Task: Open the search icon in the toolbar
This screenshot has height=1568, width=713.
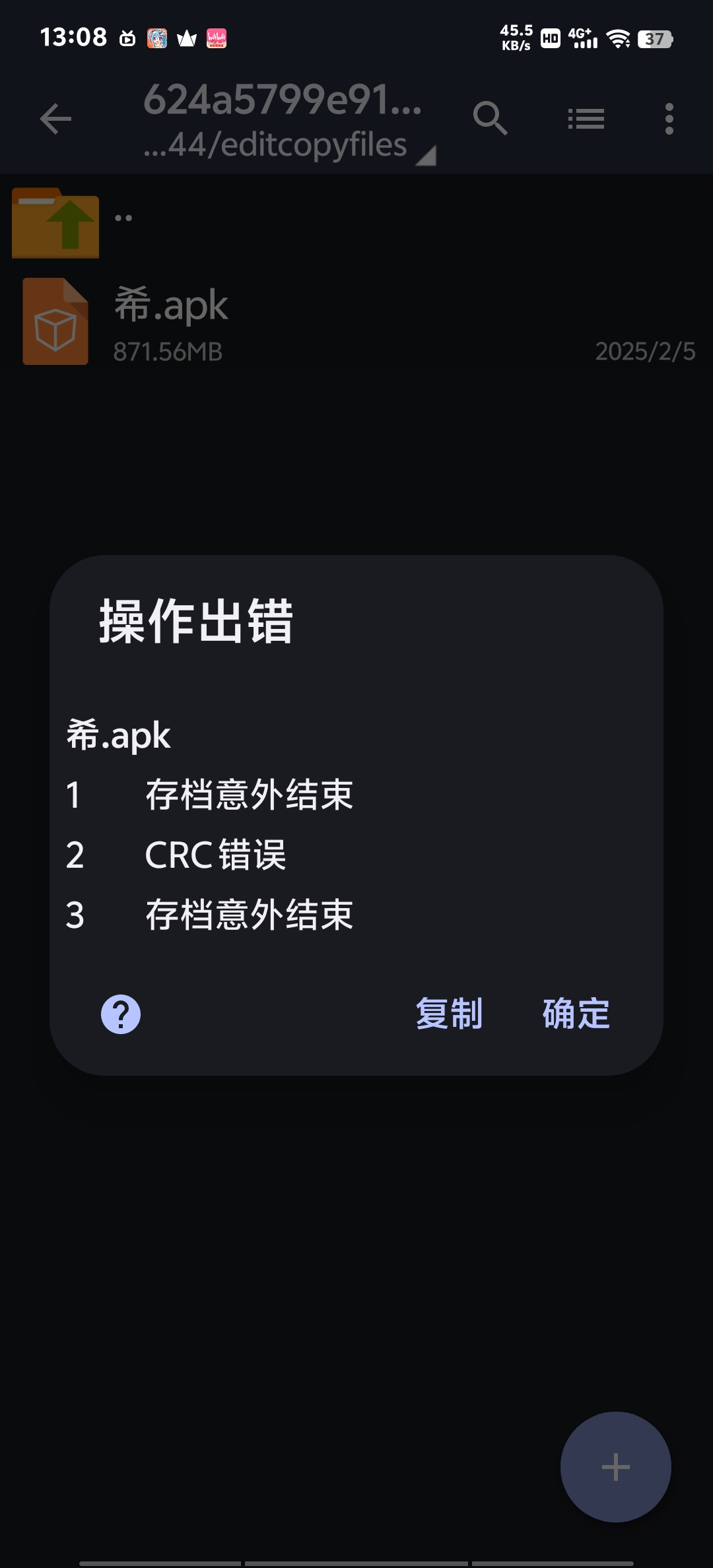Action: (490, 119)
